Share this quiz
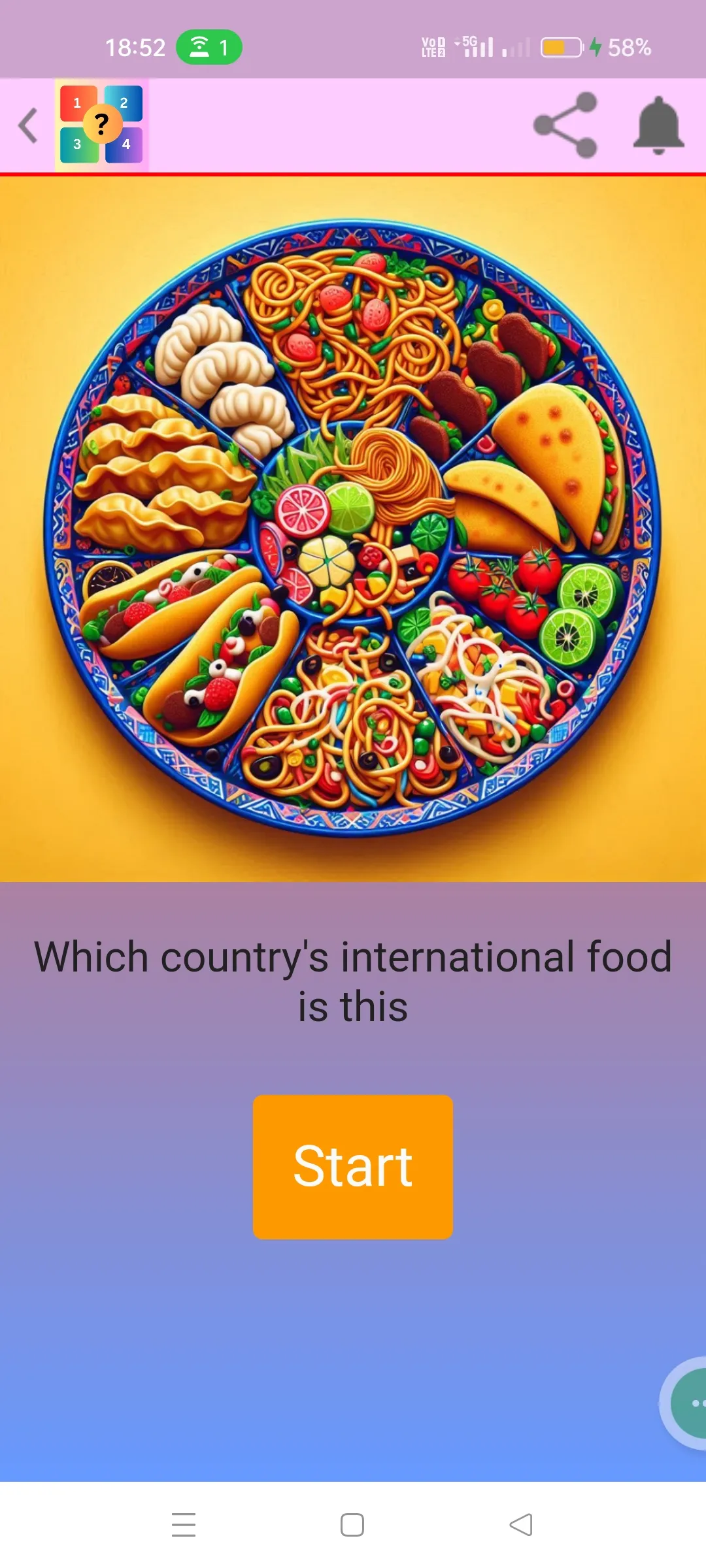Image resolution: width=706 pixels, height=1568 pixels. [565, 125]
